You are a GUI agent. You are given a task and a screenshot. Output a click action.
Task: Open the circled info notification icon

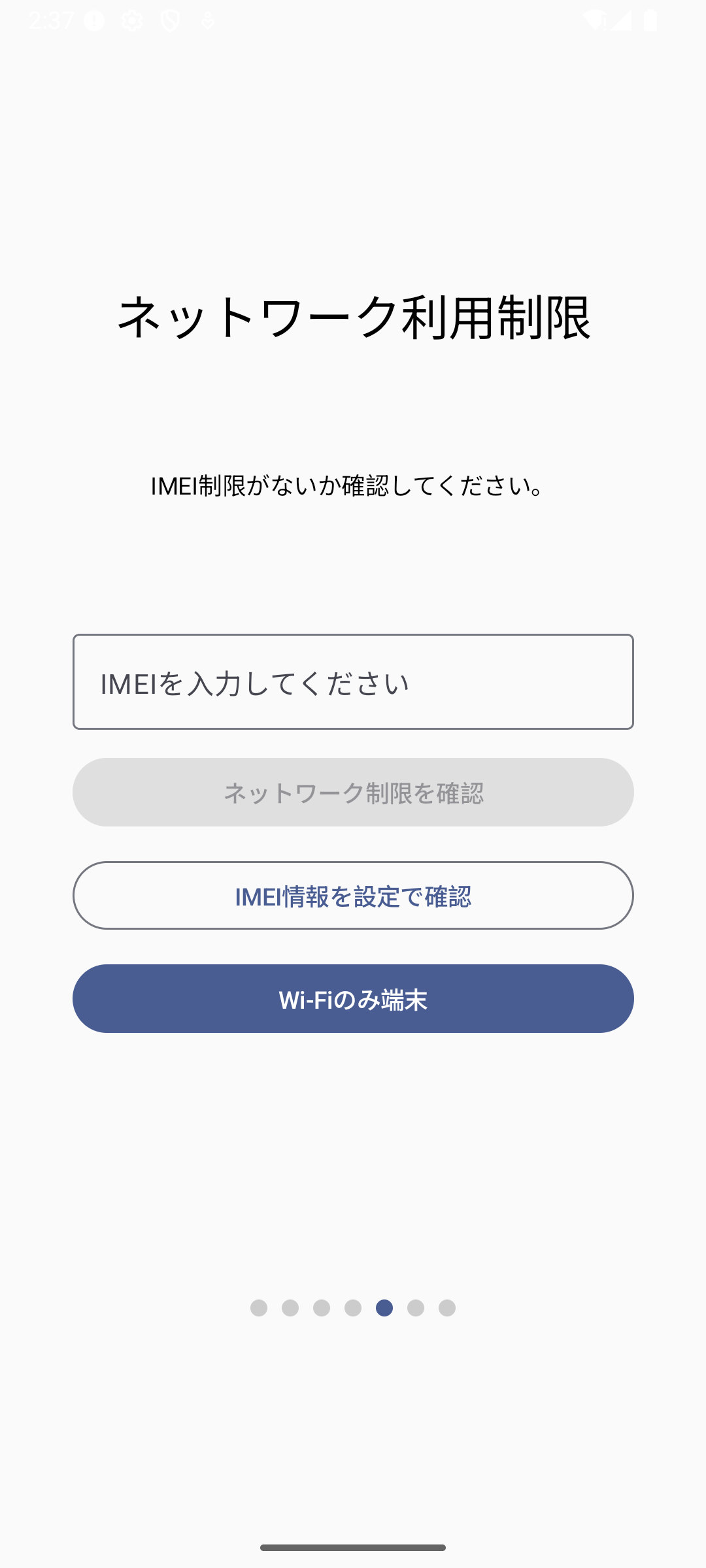coord(93,20)
